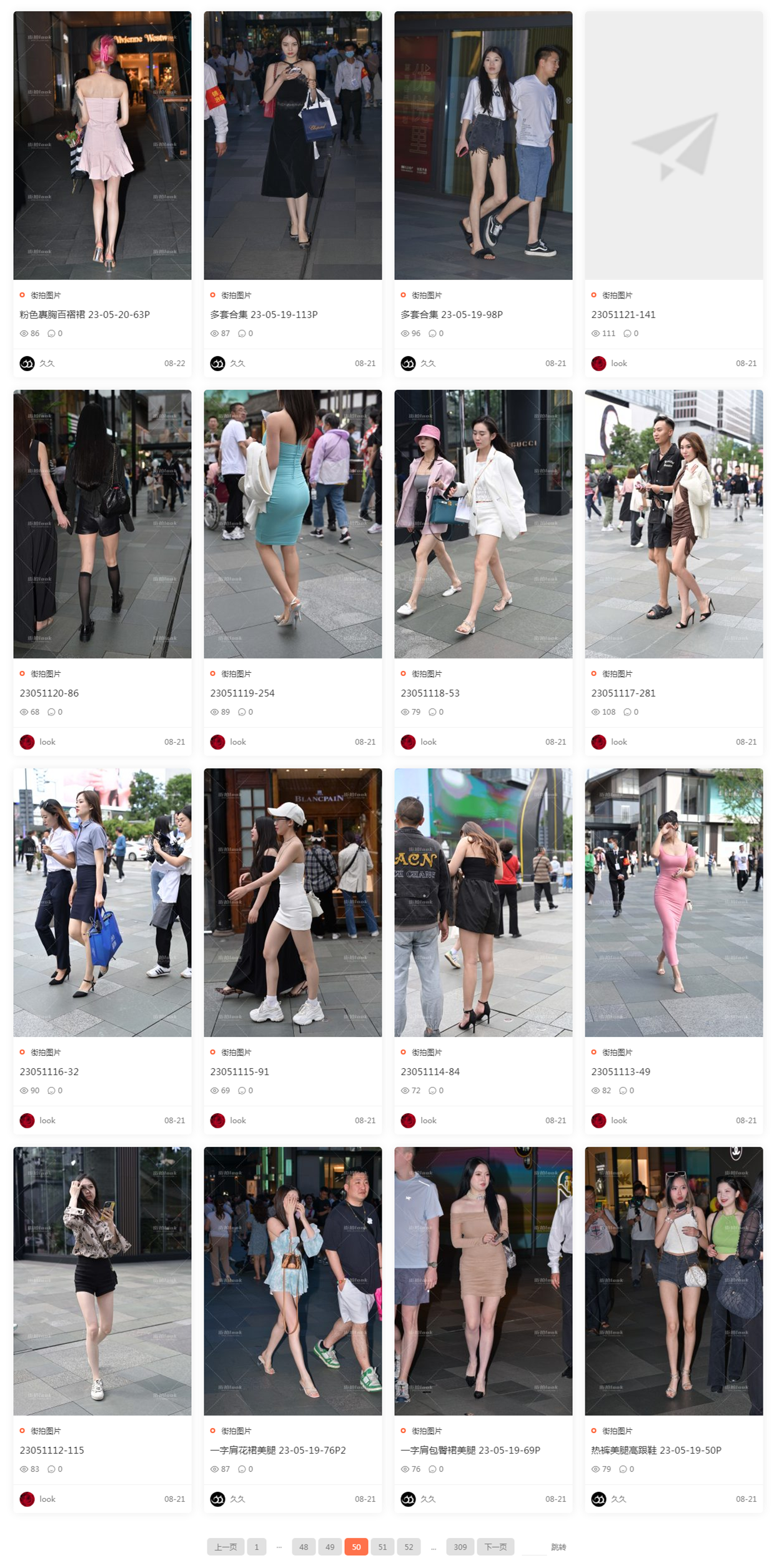Tap the 街拍图片 category on 23051118-53
The width and height of the screenshot is (784, 1568).
click(x=426, y=673)
